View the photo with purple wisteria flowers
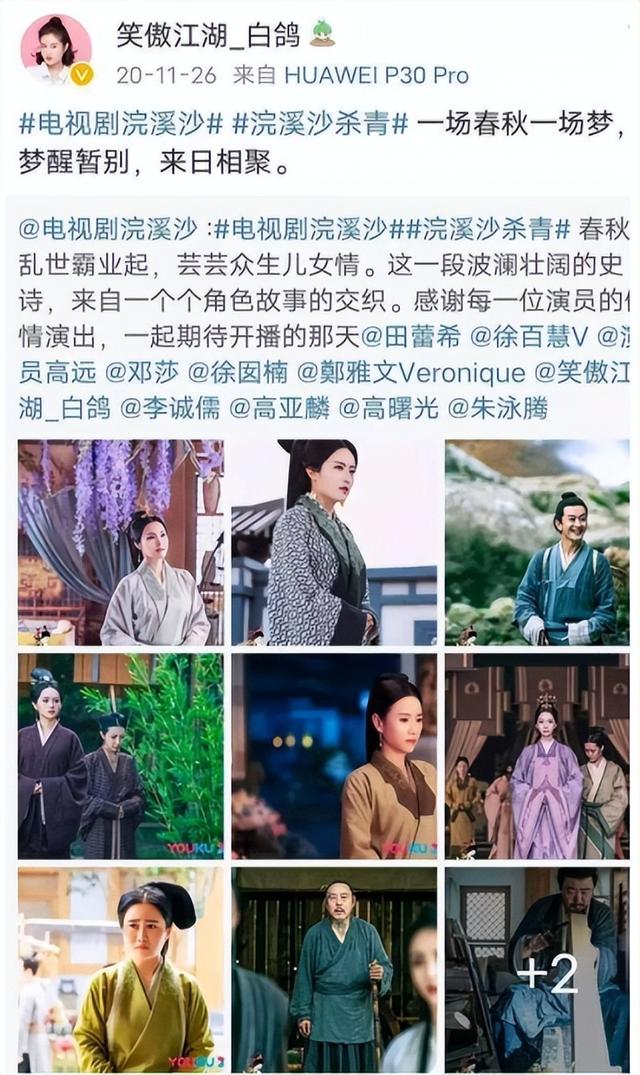Screen dimensions: 640x1075 [x=121, y=542]
